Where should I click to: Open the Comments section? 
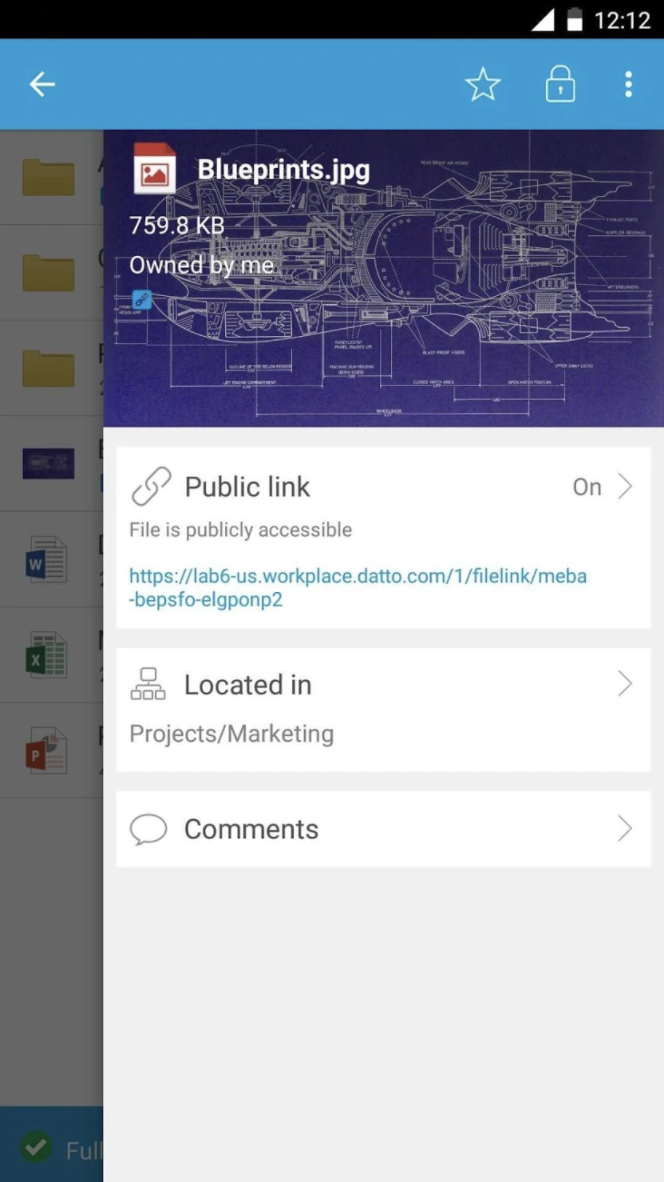pos(383,829)
